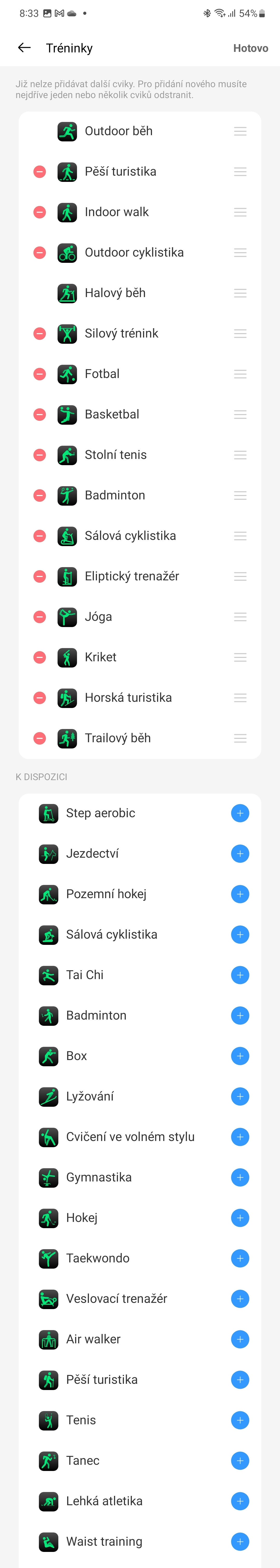Screen dimensions: 280x1568
Task: Go back from Tréninky screen
Action: tap(24, 47)
